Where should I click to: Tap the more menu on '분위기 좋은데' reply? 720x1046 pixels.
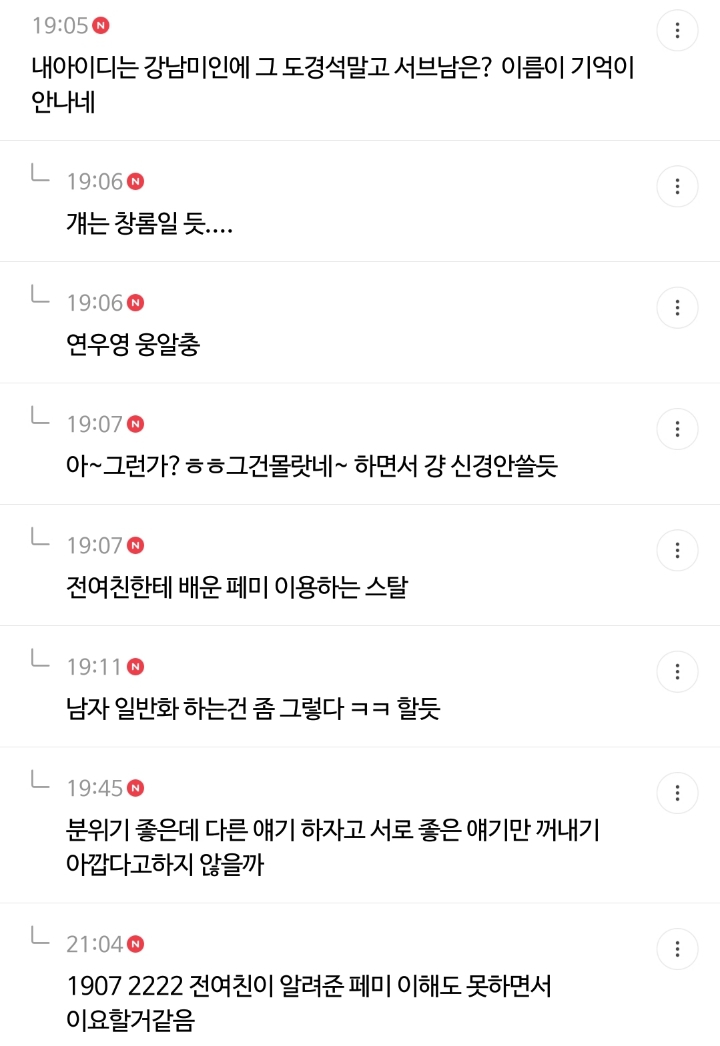(x=677, y=793)
